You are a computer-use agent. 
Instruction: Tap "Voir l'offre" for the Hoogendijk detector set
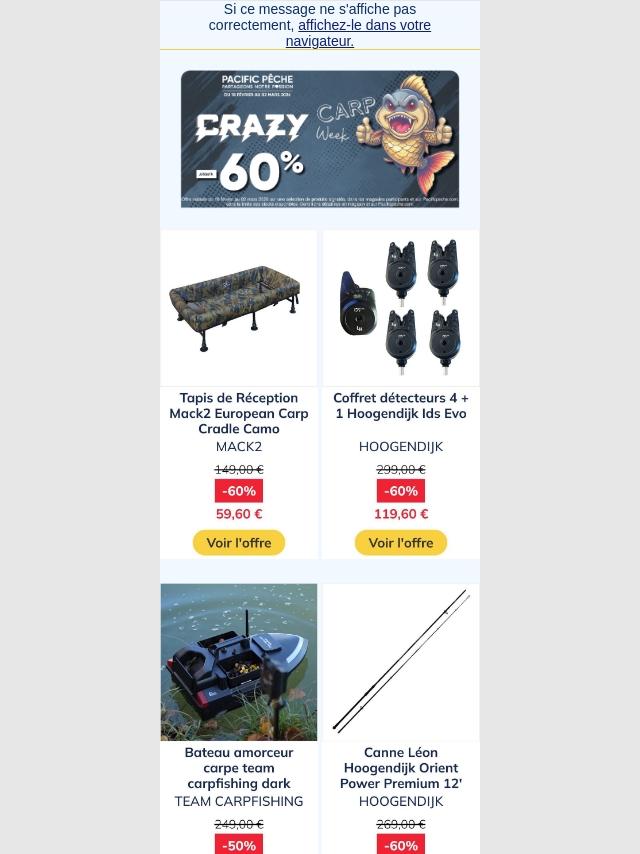[x=401, y=543]
